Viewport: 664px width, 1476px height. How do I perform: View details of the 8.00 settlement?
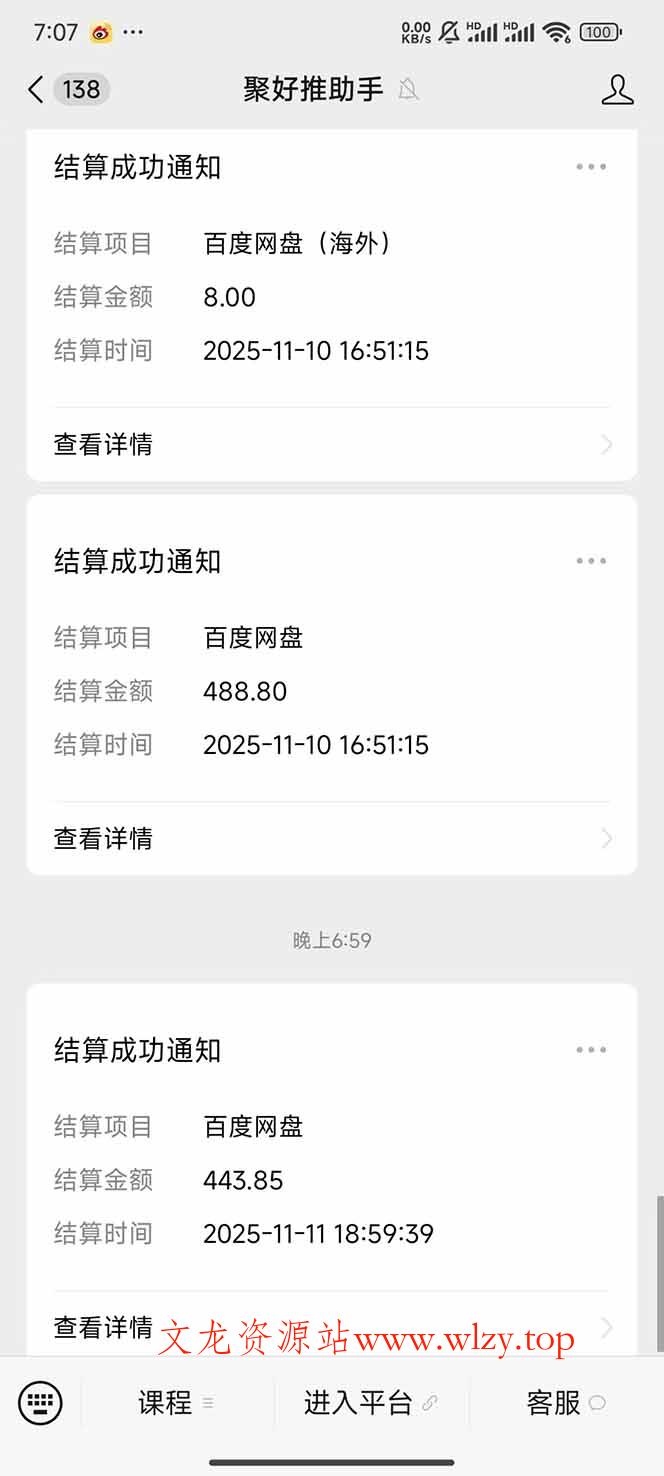tap(330, 444)
